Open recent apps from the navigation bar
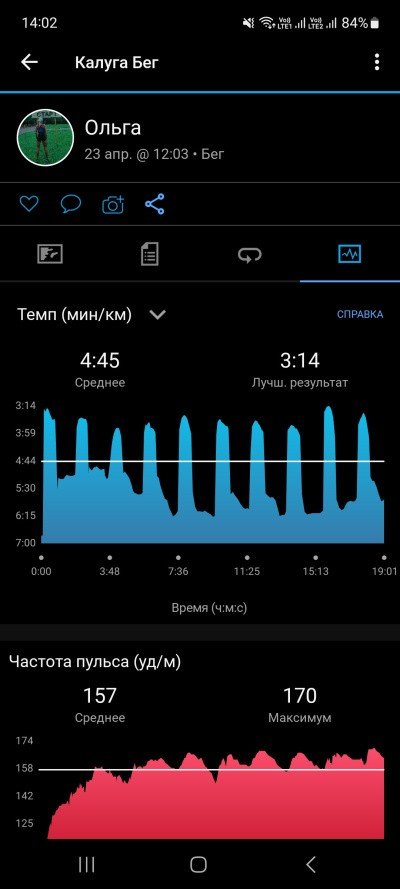The image size is (400, 889). [x=87, y=864]
